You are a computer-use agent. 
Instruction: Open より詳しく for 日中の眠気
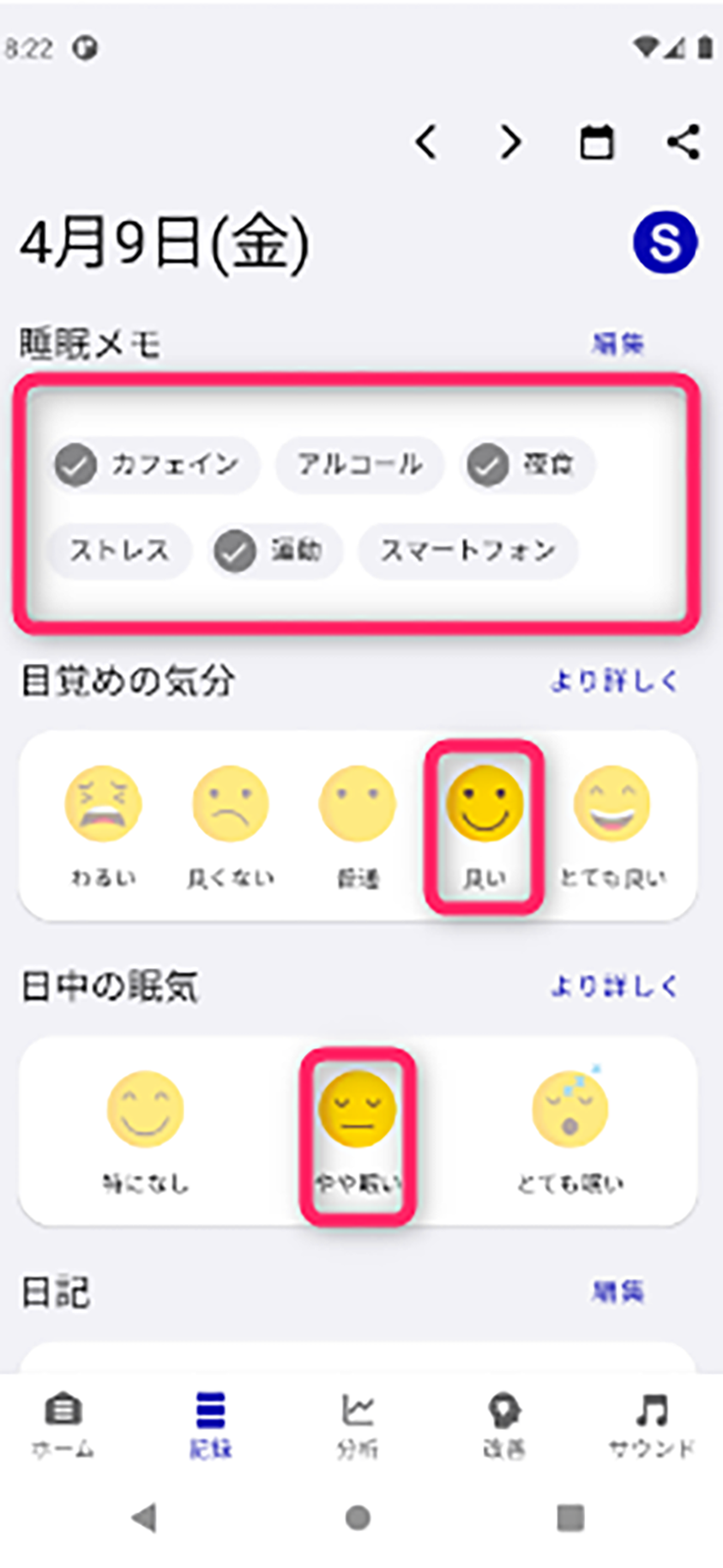(x=614, y=987)
